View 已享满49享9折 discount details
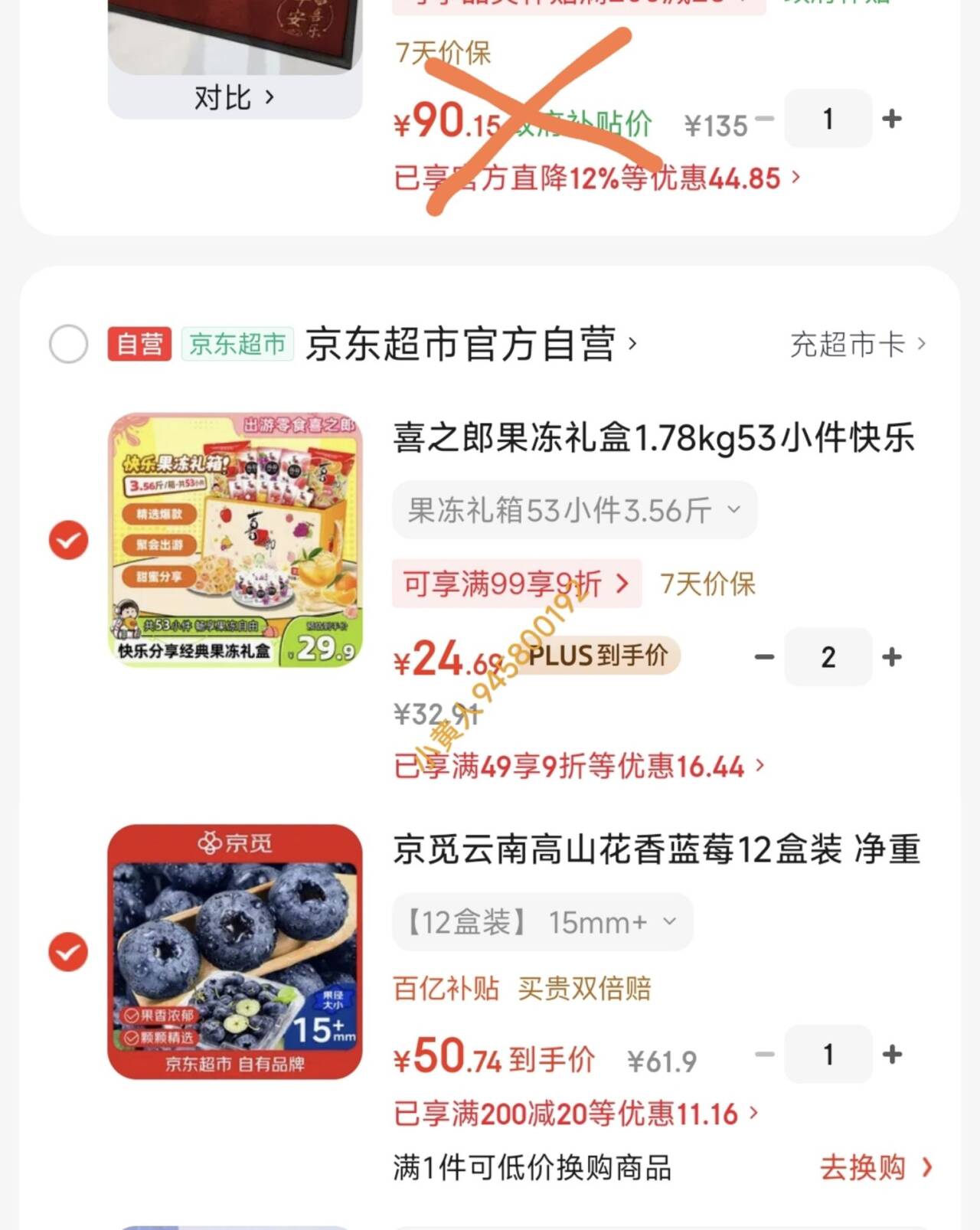Screen dimensions: 980x1230 (x=578, y=766)
